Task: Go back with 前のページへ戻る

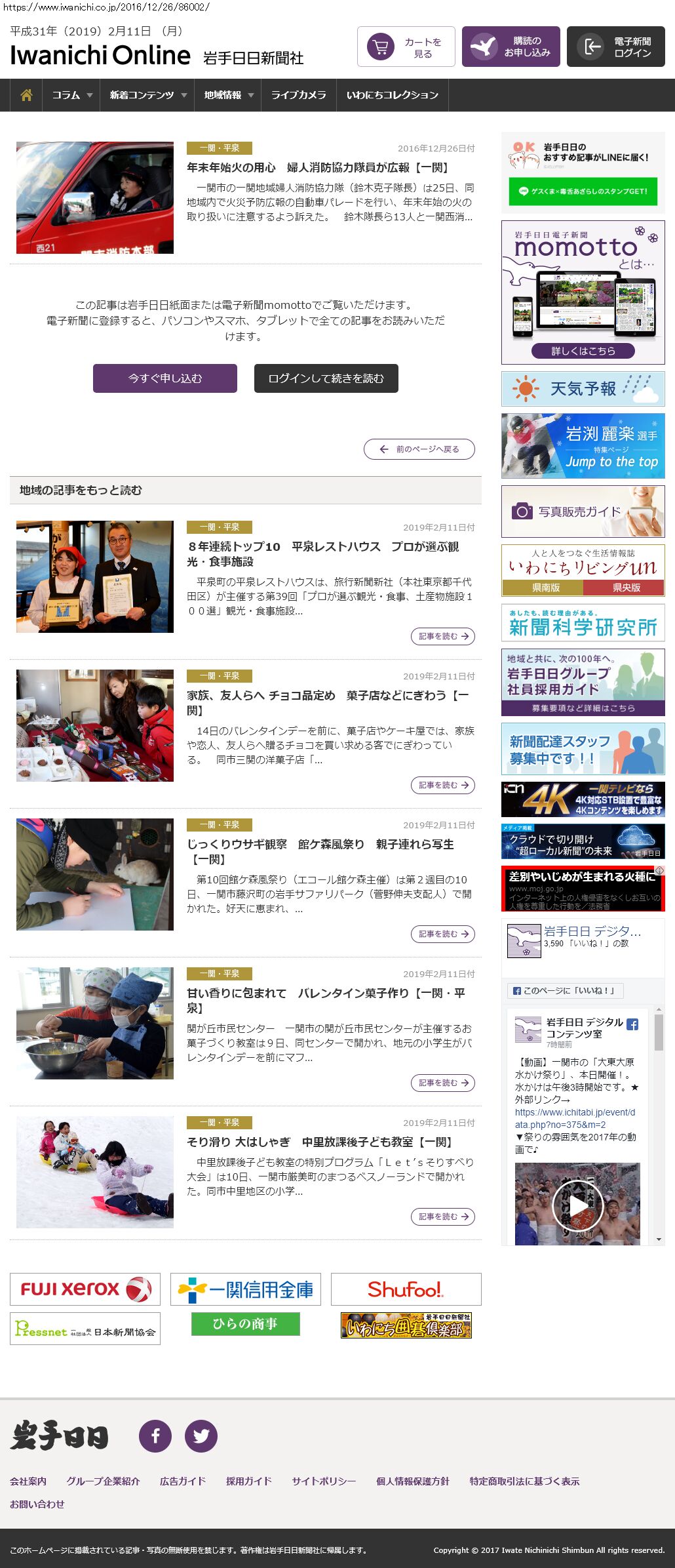Action: [419, 449]
